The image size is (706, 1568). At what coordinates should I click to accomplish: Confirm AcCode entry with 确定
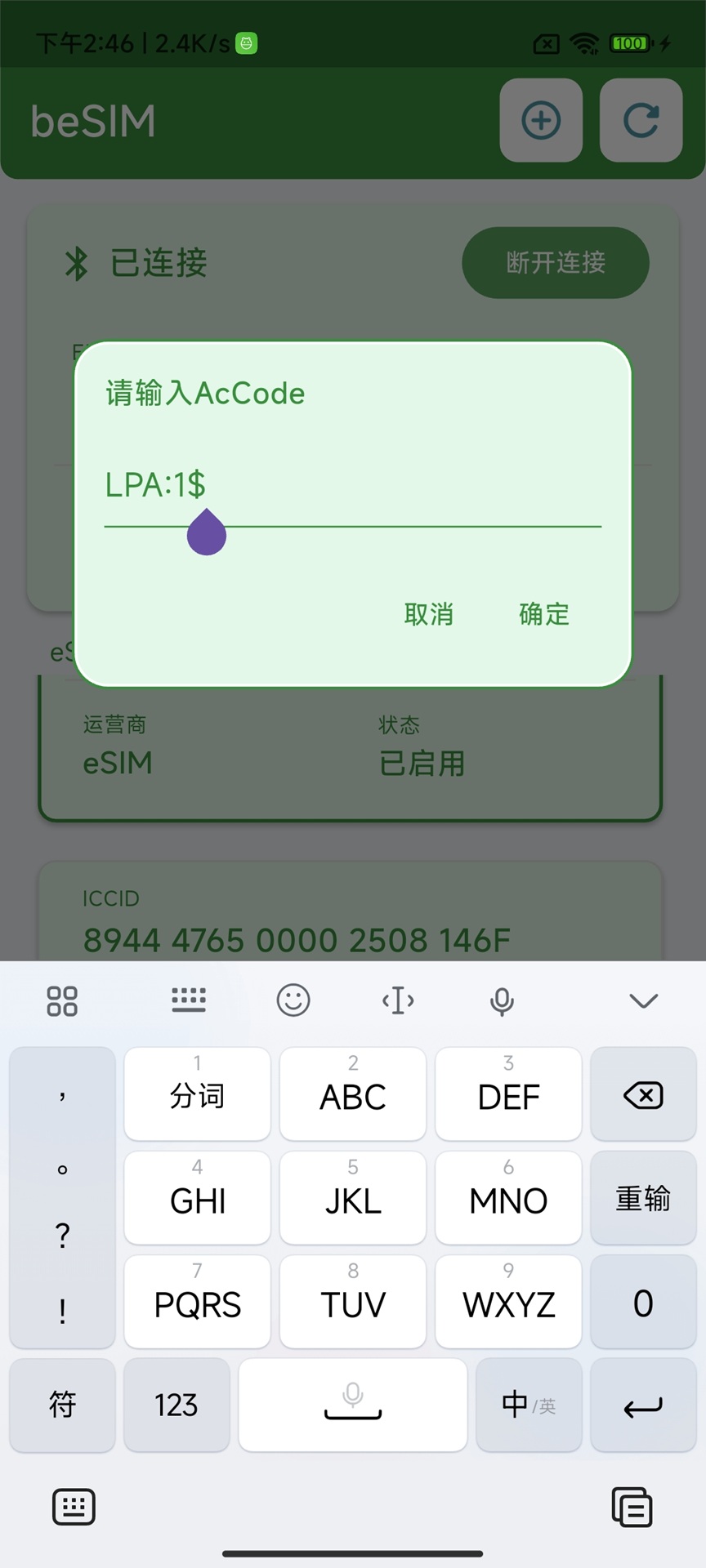click(x=543, y=614)
